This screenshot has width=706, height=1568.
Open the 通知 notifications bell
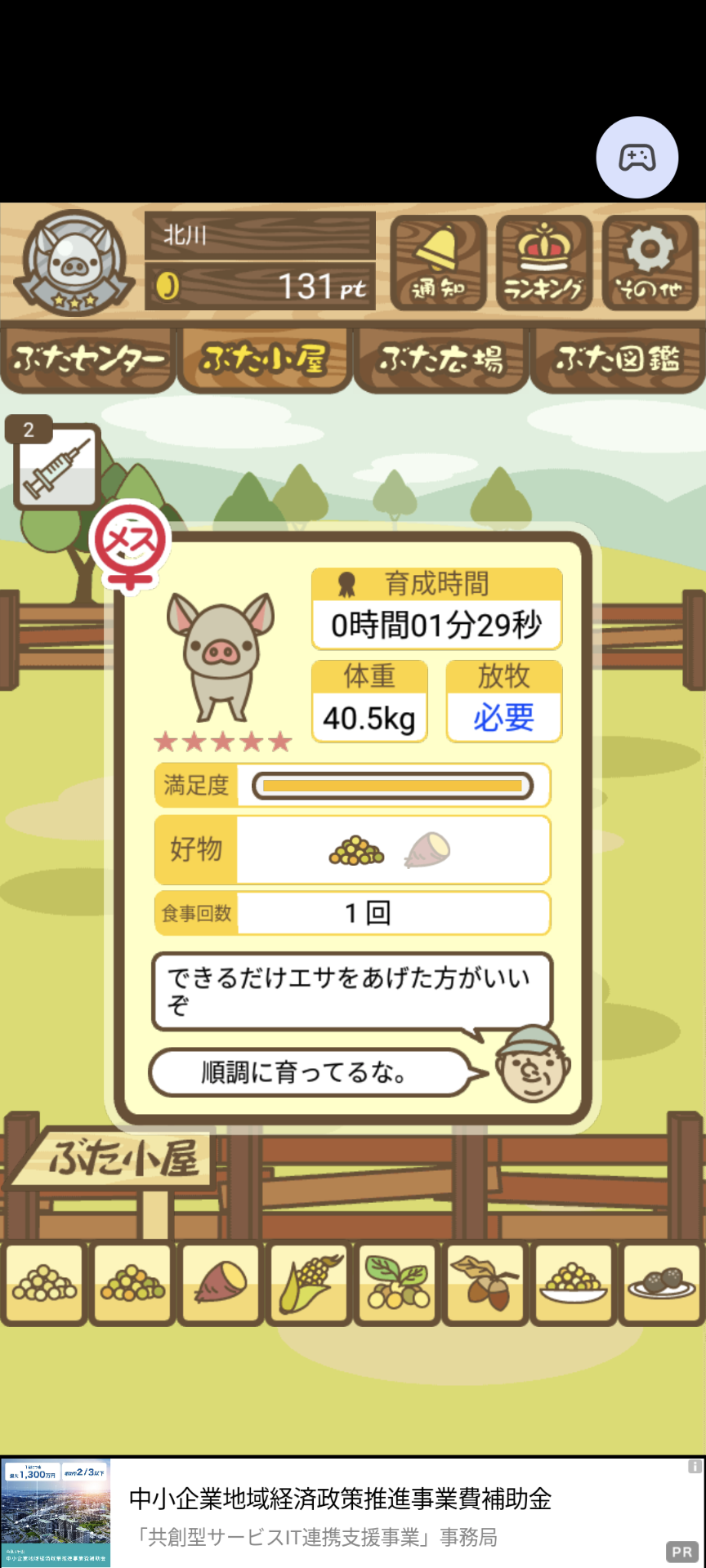tap(438, 263)
